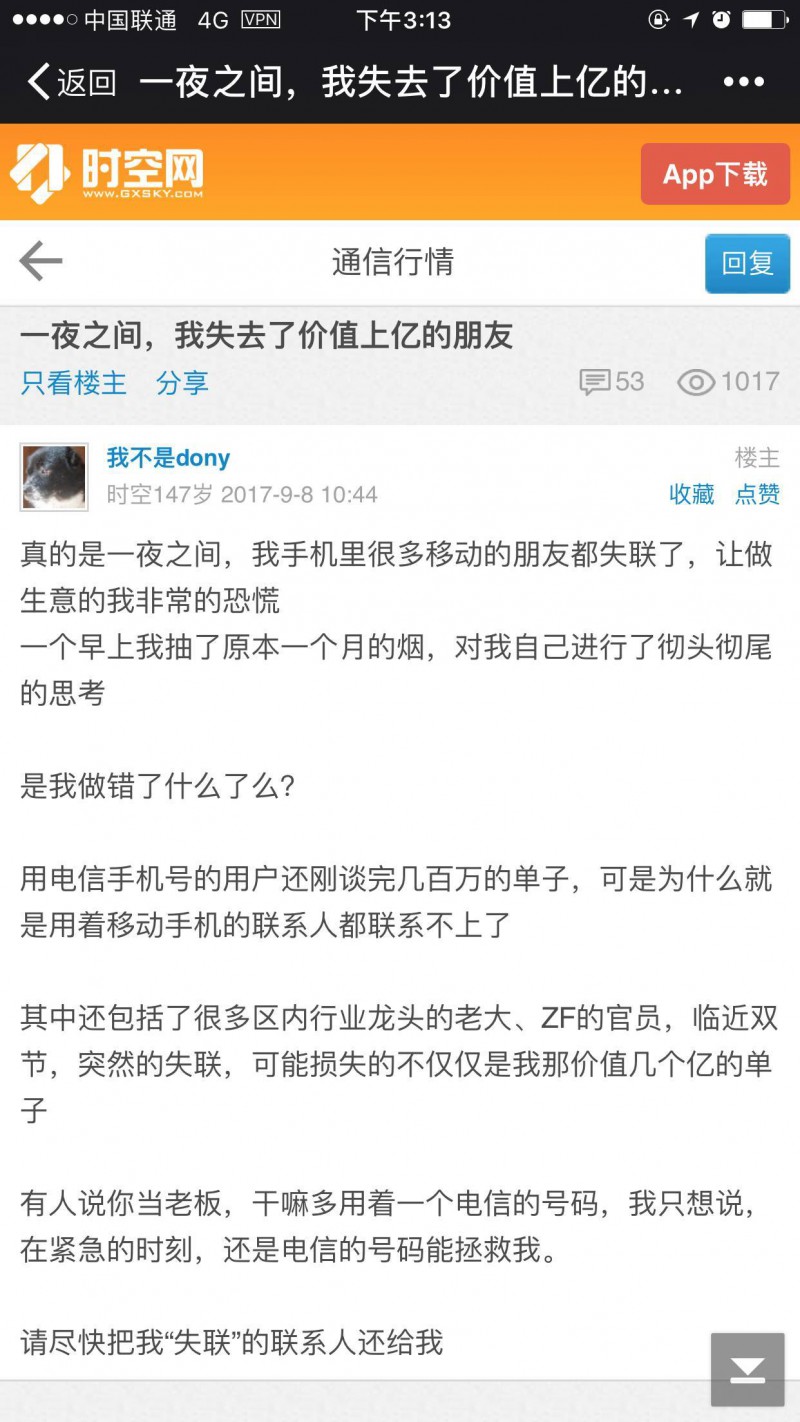Select 只看楼主 to filter posts

74,383
